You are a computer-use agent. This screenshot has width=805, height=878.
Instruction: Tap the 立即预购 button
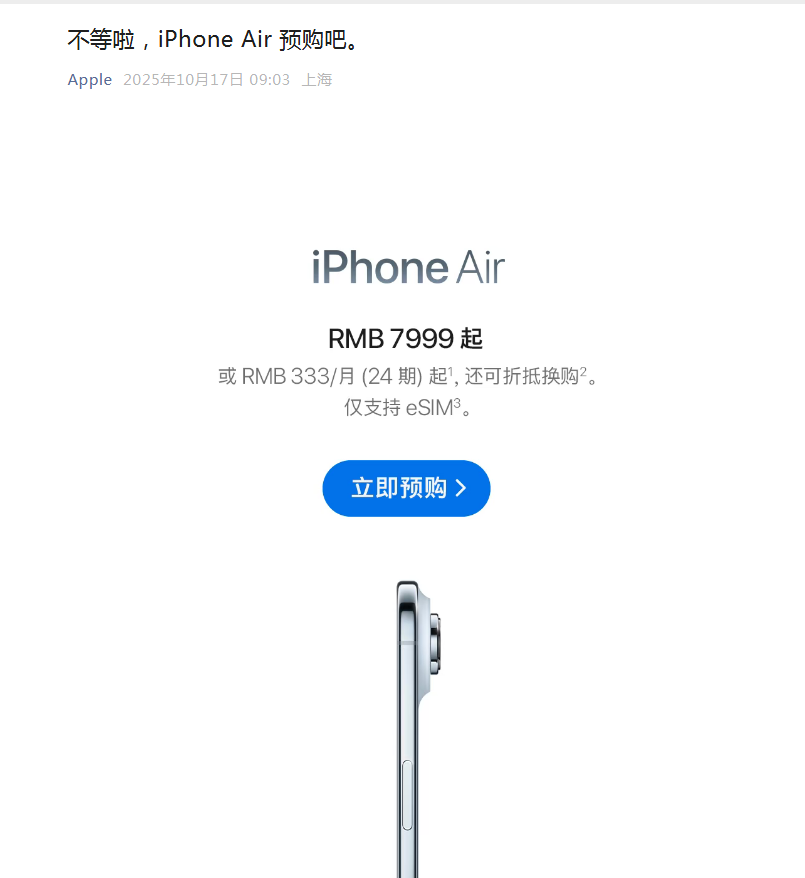406,488
